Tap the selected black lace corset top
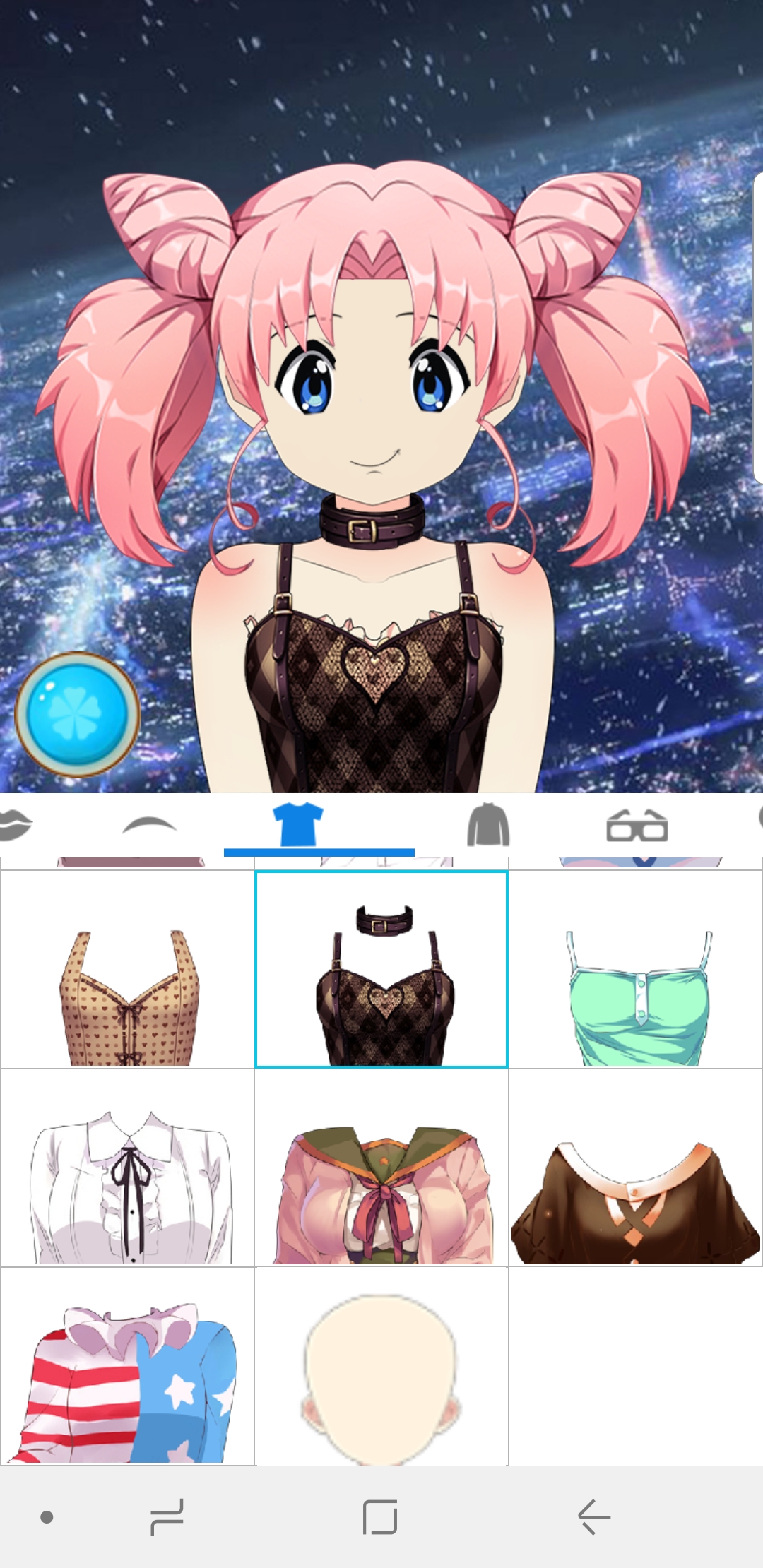The height and width of the screenshot is (1568, 763). [x=381, y=969]
